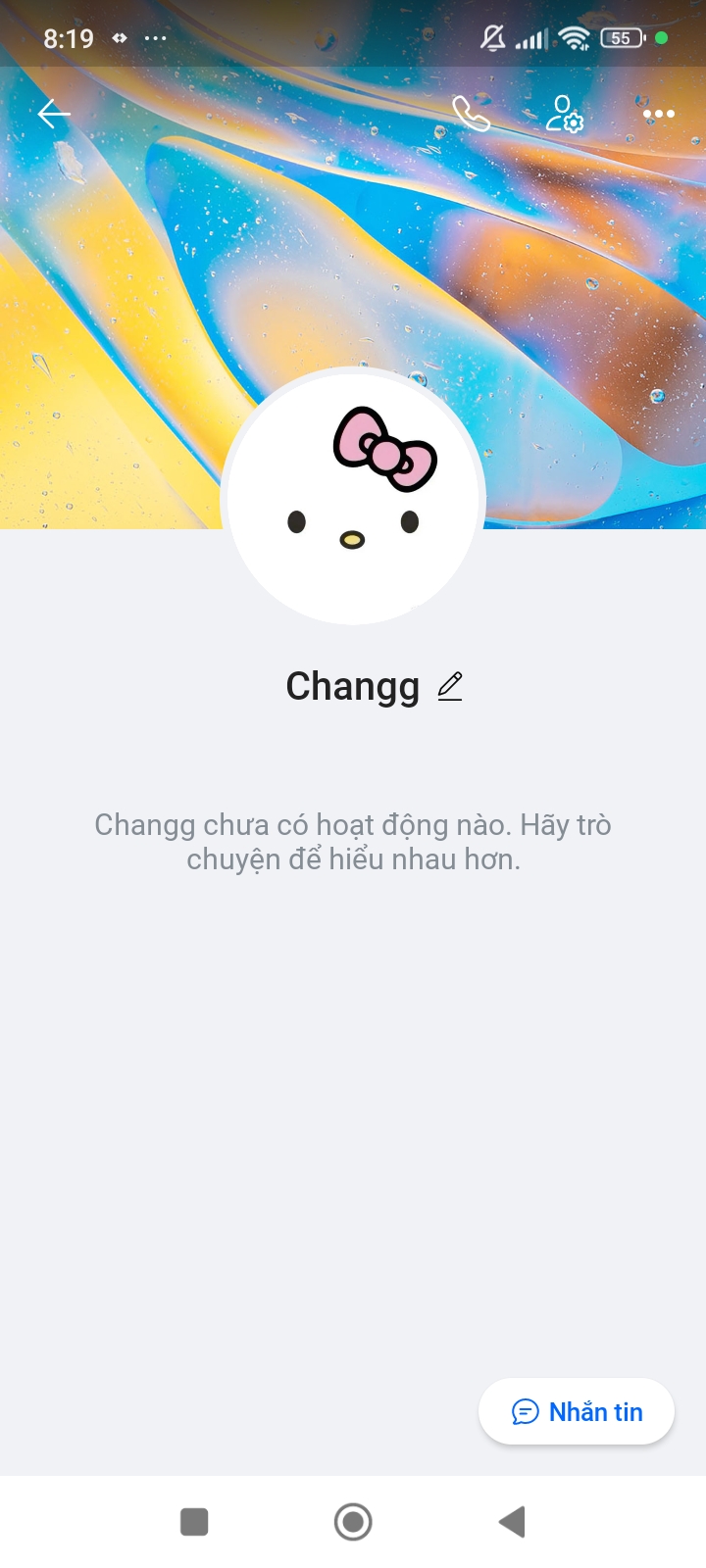Go to the system home screen

tap(353, 1522)
